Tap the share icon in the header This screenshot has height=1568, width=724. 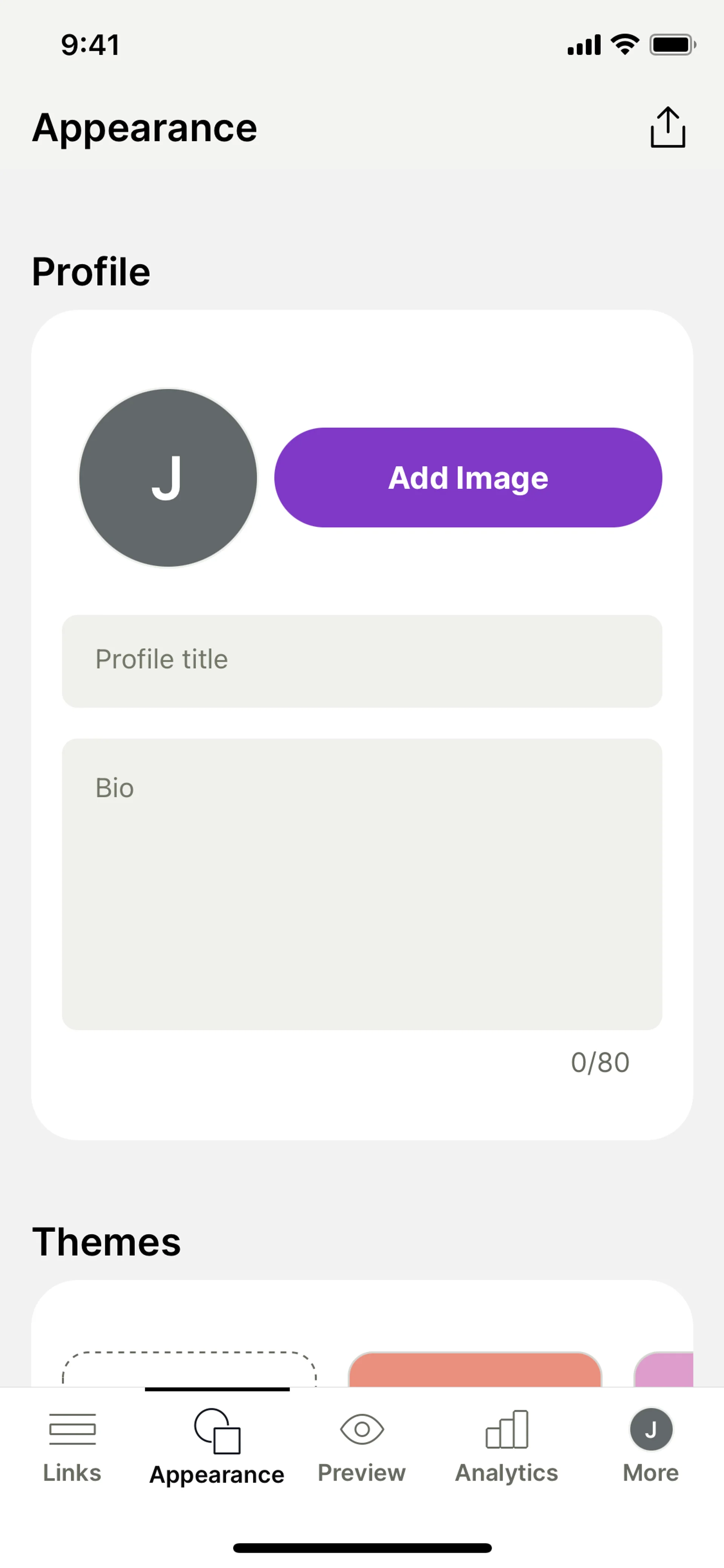(667, 127)
